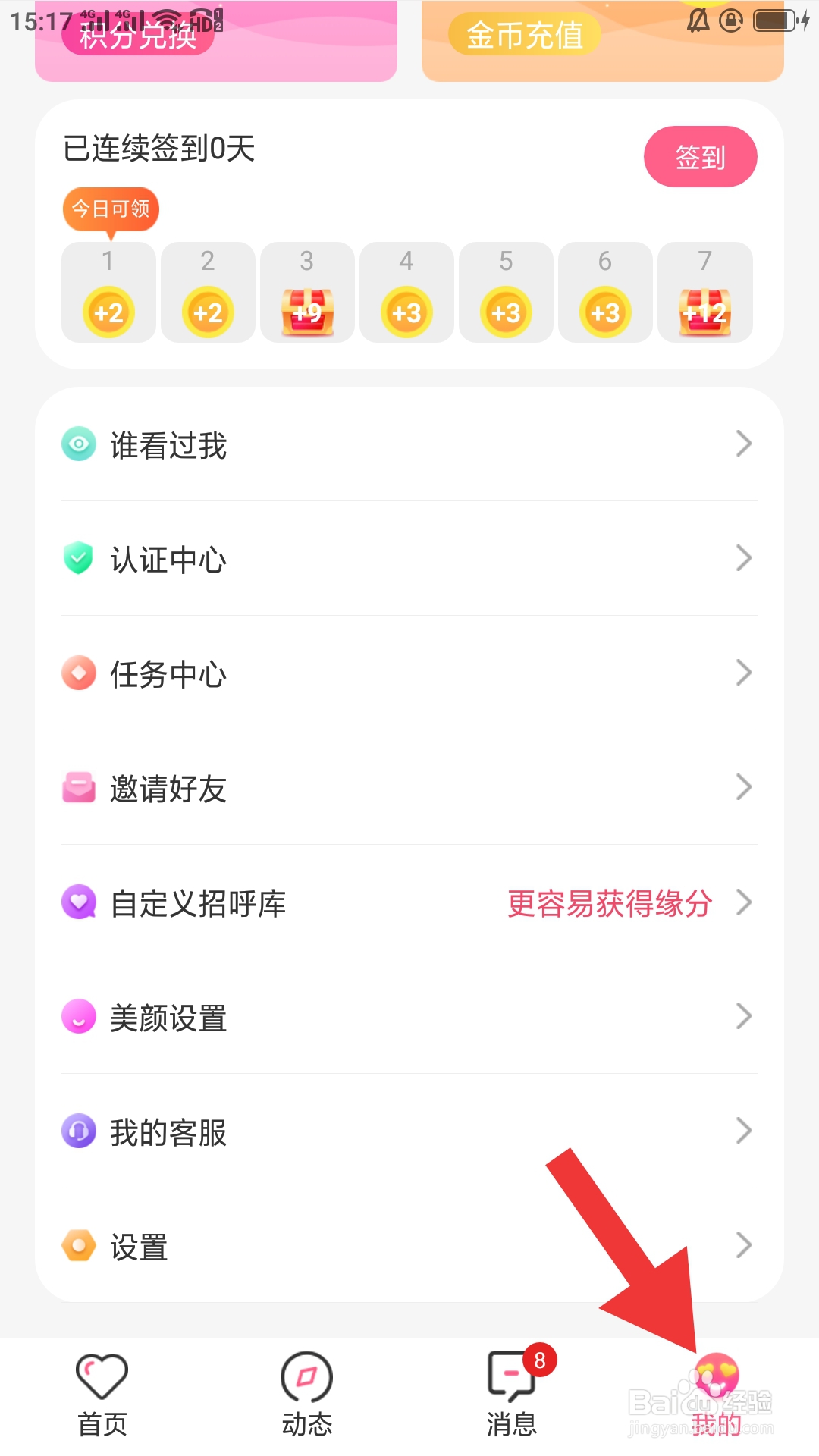Image resolution: width=819 pixels, height=1456 pixels.
Task: Open 美颜设置 beauty settings
Action: pos(409,1017)
